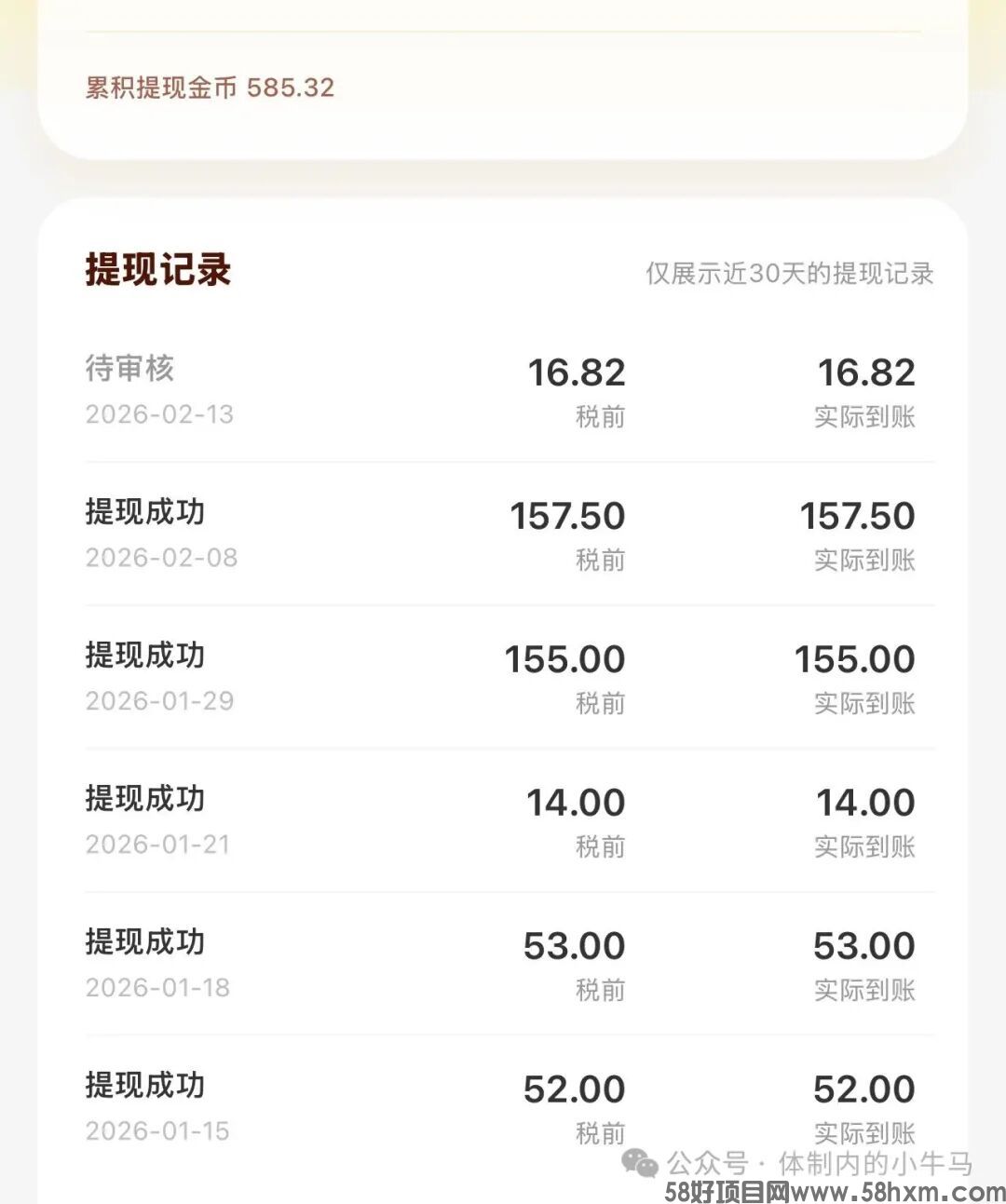
Task: Open the 提现记录 section header
Action: 156,271
